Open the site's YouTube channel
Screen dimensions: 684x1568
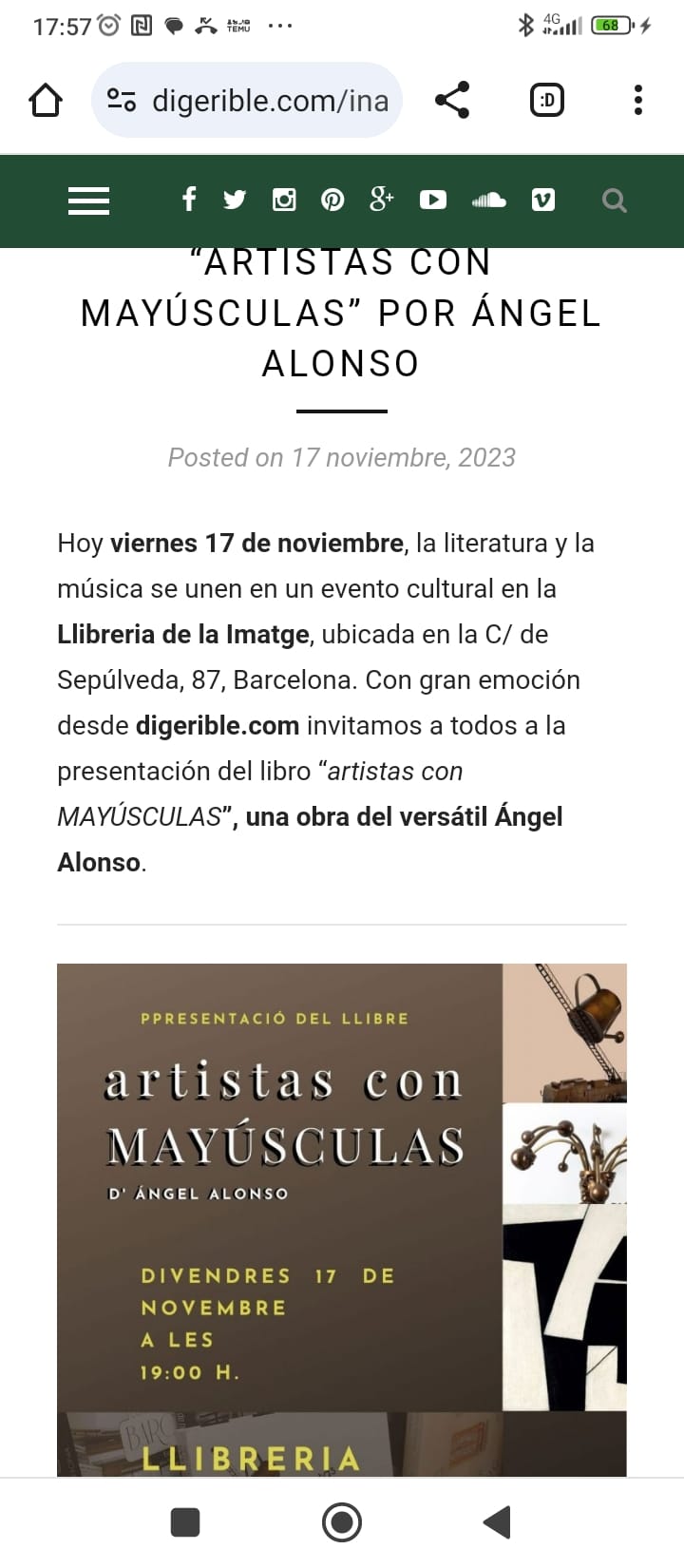[433, 200]
